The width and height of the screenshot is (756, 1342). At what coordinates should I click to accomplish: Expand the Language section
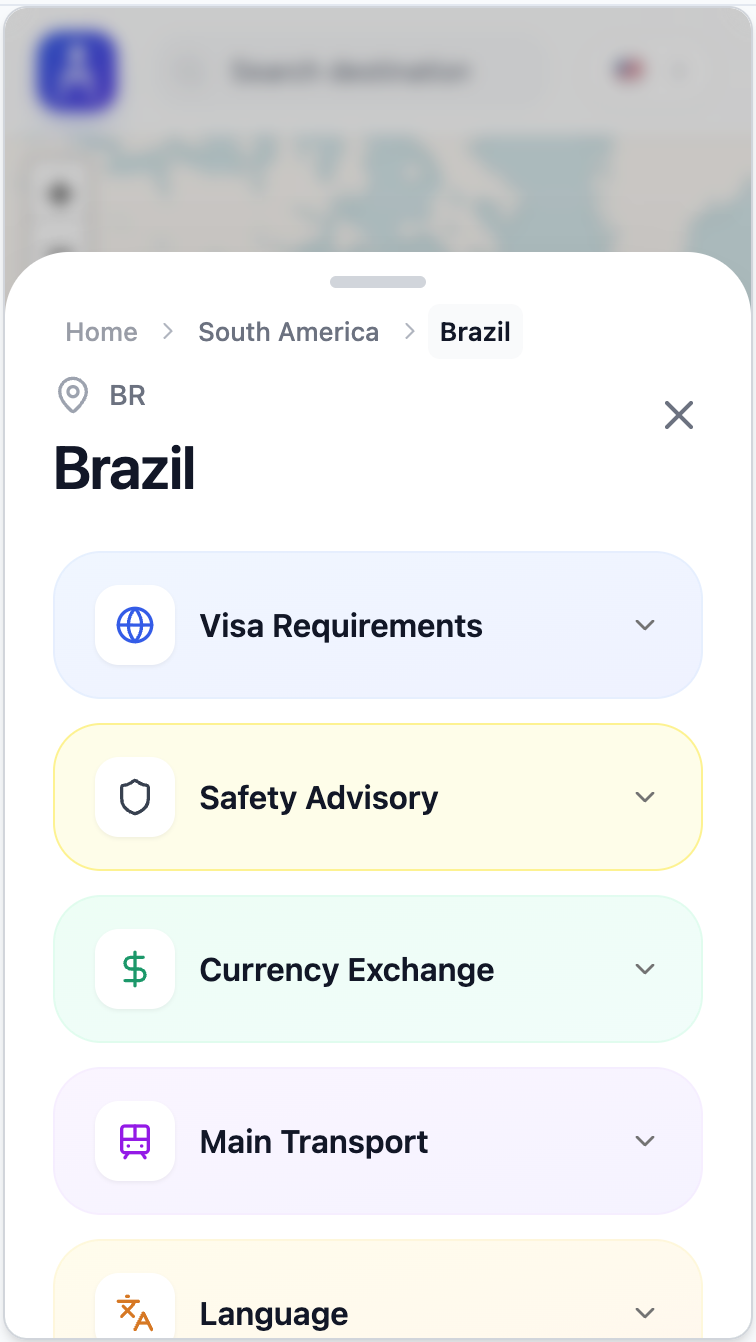click(378, 1312)
